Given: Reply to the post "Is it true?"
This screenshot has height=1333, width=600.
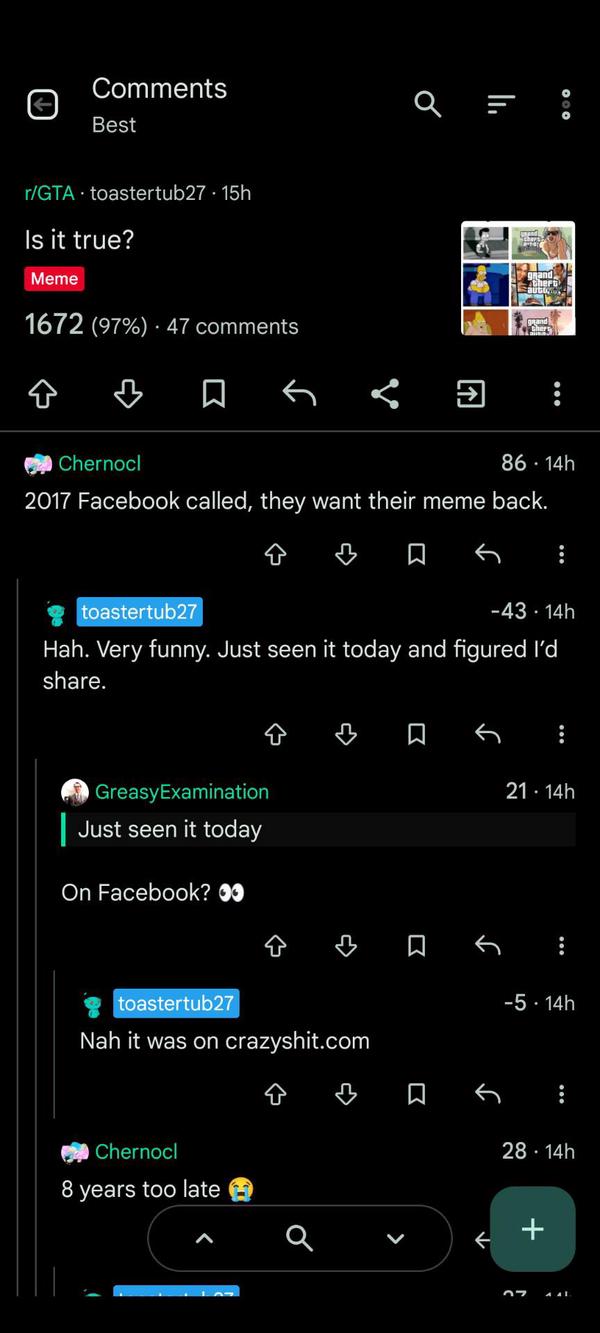Looking at the screenshot, I should coord(299,395).
